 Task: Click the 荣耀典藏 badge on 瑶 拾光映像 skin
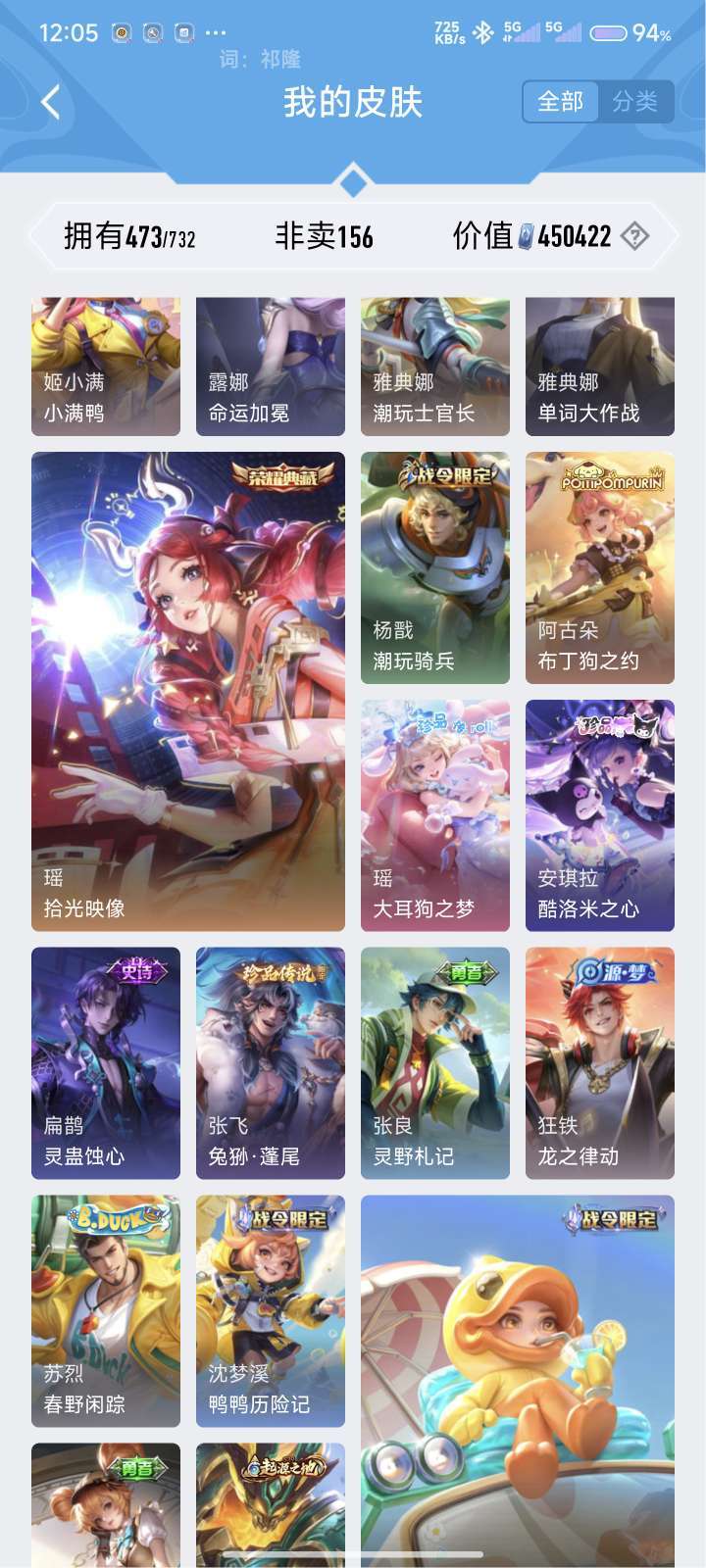tap(284, 477)
